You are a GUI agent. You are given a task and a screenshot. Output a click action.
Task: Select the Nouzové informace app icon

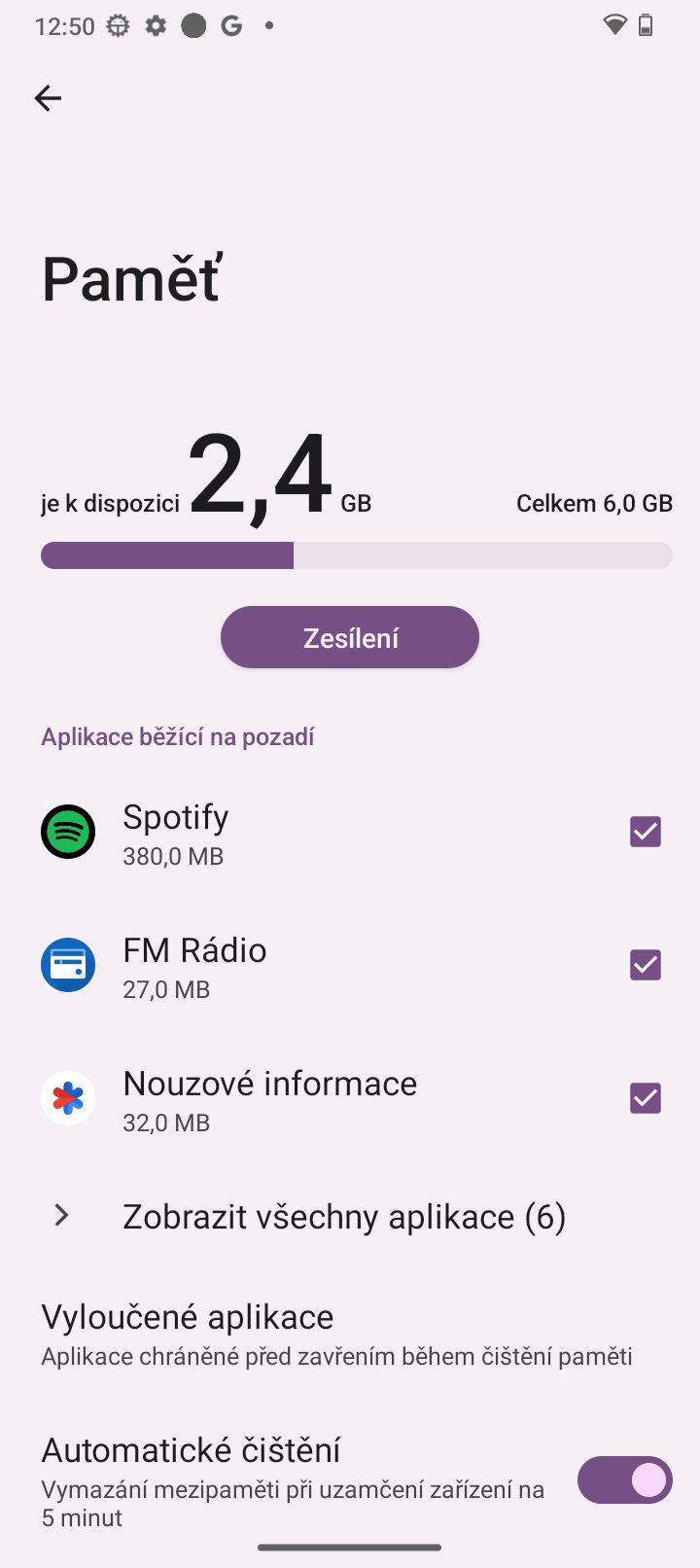[68, 1097]
